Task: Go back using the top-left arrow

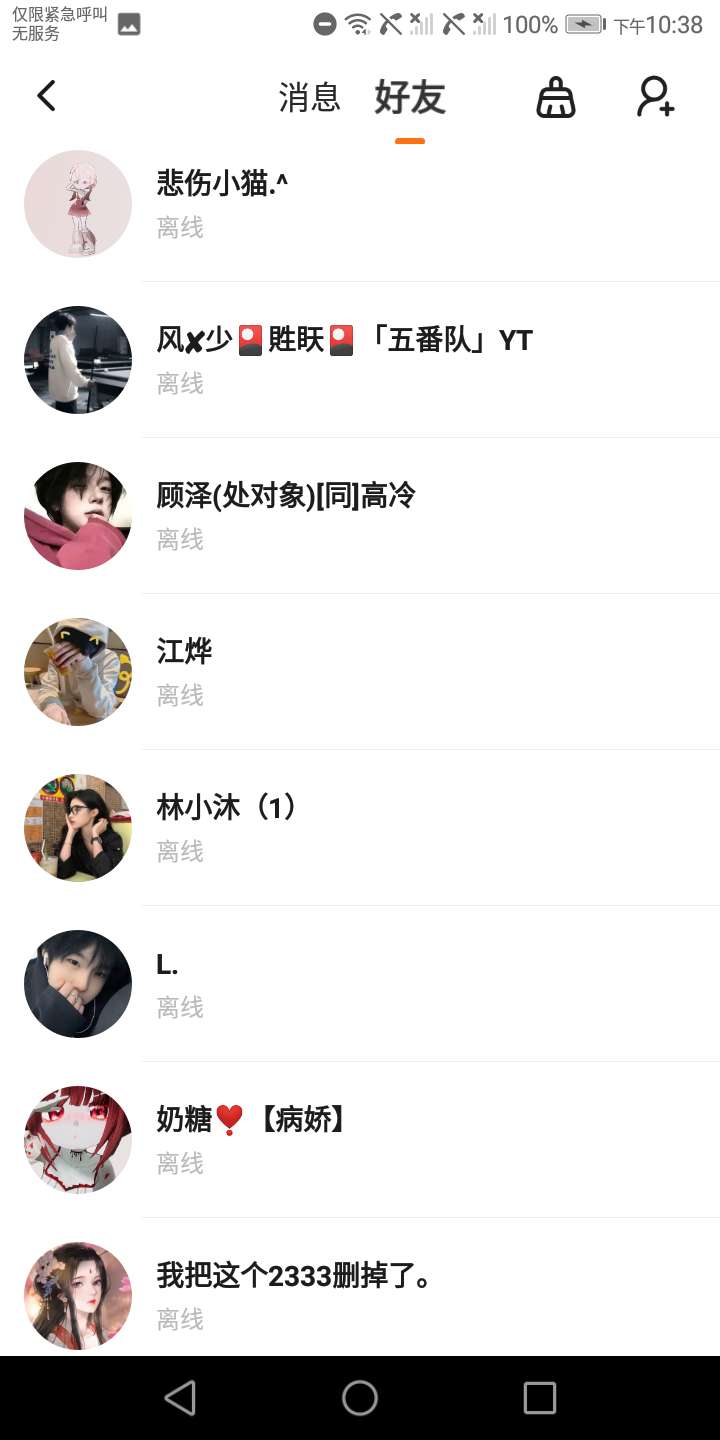Action: (46, 96)
